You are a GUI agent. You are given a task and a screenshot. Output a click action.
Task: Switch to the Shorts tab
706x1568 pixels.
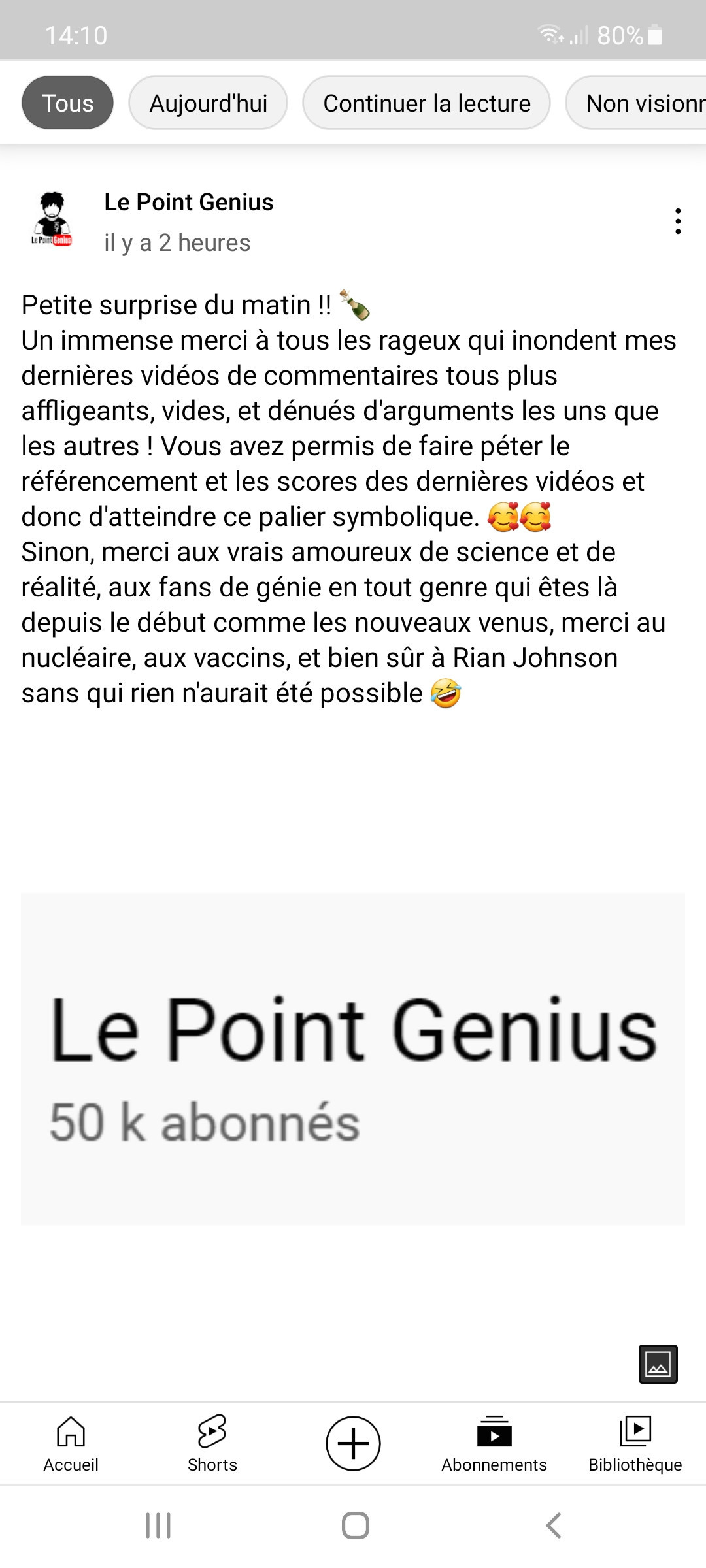click(212, 1444)
